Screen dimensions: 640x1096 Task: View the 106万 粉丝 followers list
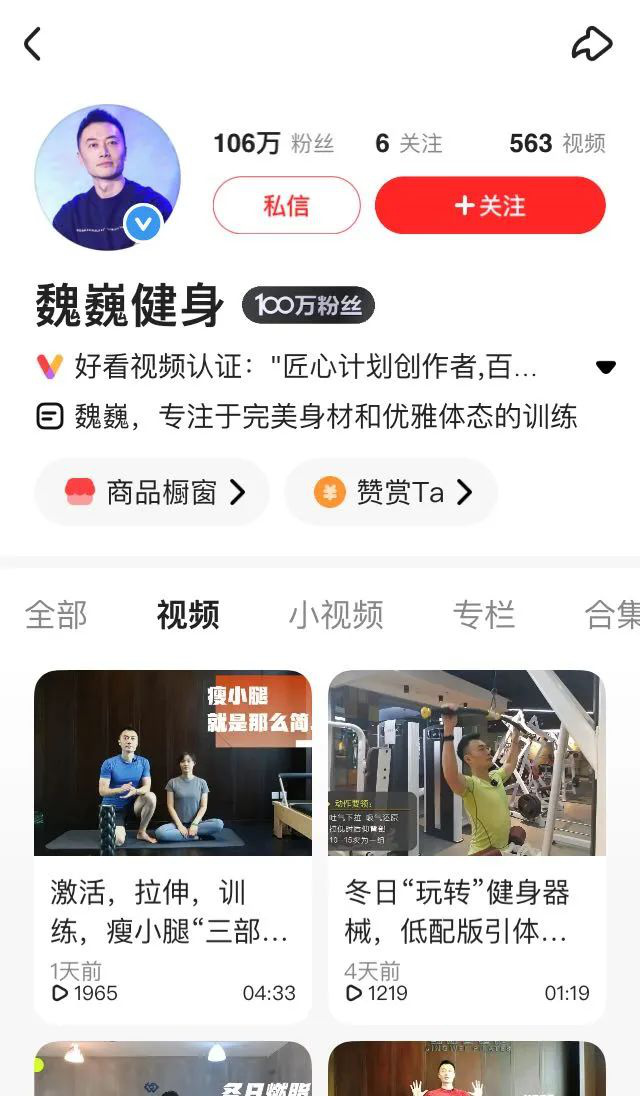click(273, 144)
